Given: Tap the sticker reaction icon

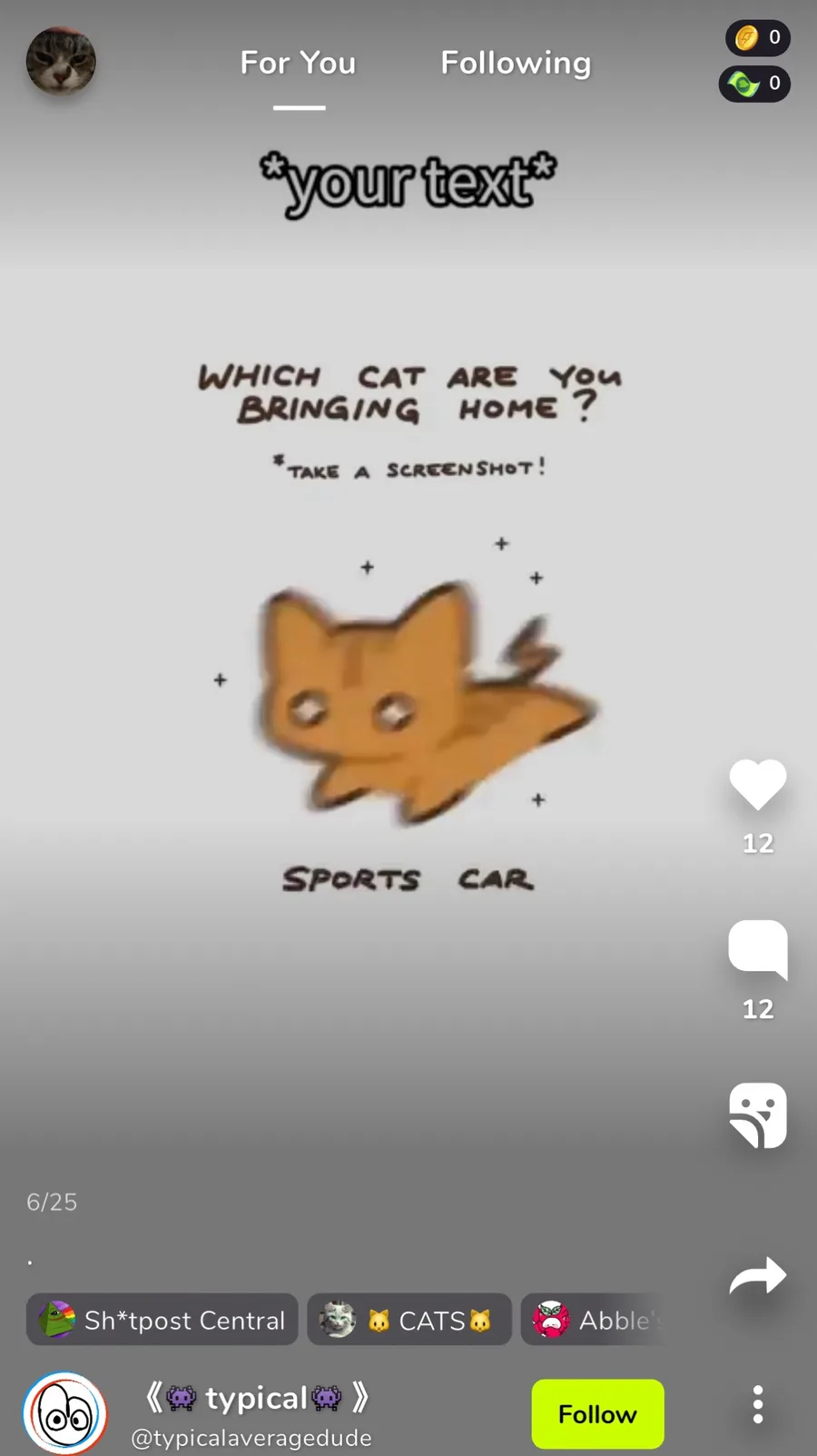Looking at the screenshot, I should pyautogui.click(x=757, y=1114).
